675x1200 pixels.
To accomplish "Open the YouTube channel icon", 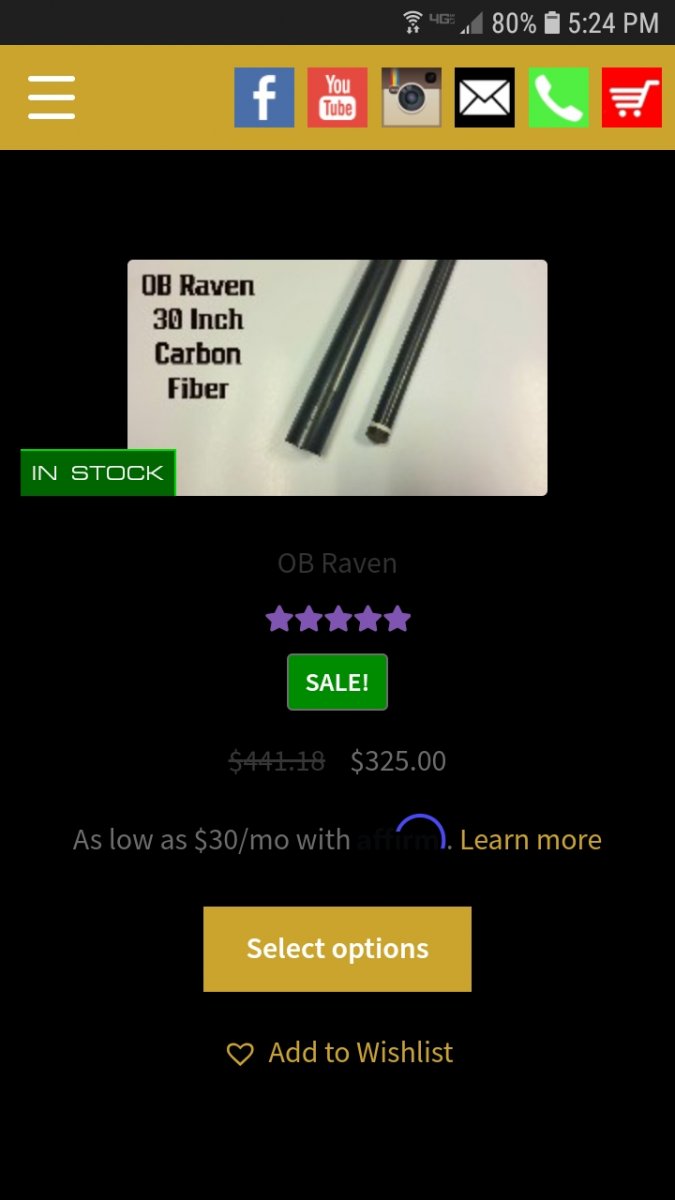I will pyautogui.click(x=337, y=97).
